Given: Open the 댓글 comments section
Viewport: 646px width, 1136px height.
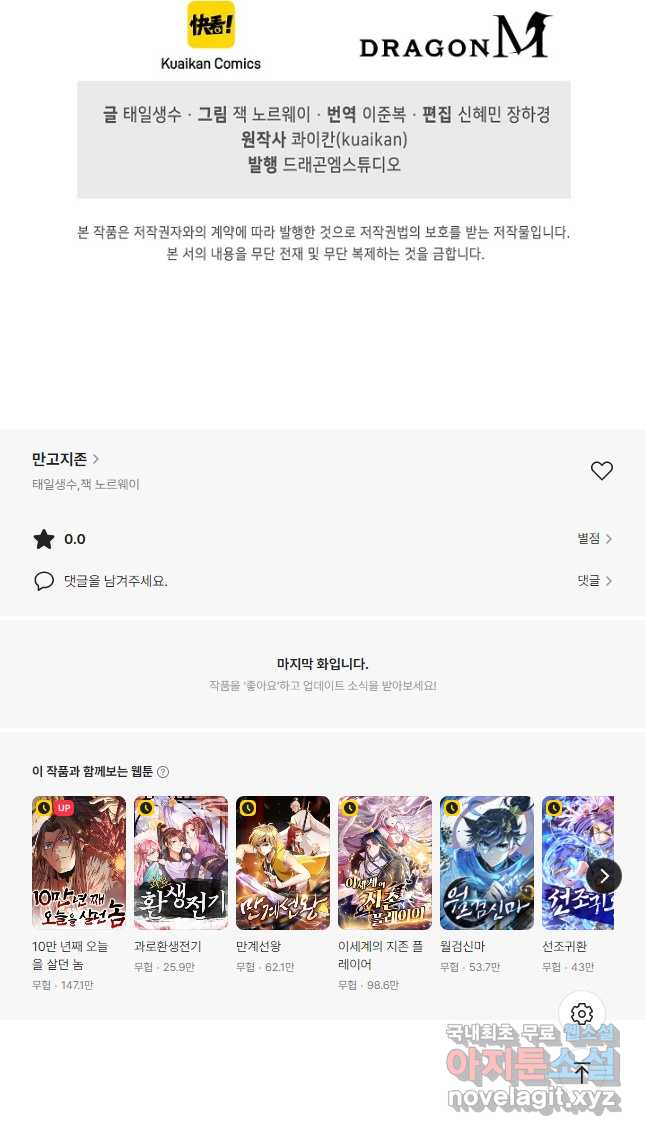Looking at the screenshot, I should tap(594, 581).
